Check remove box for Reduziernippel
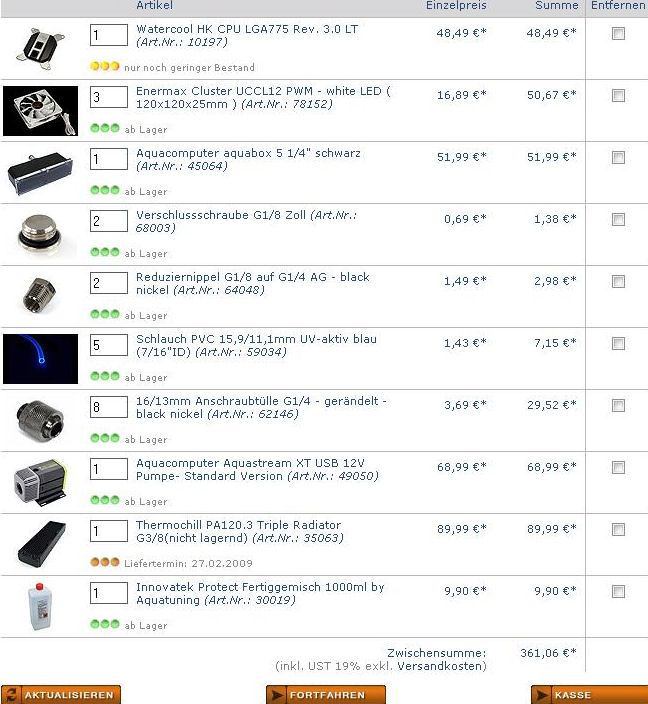This screenshot has height=704, width=648. pyautogui.click(x=618, y=282)
